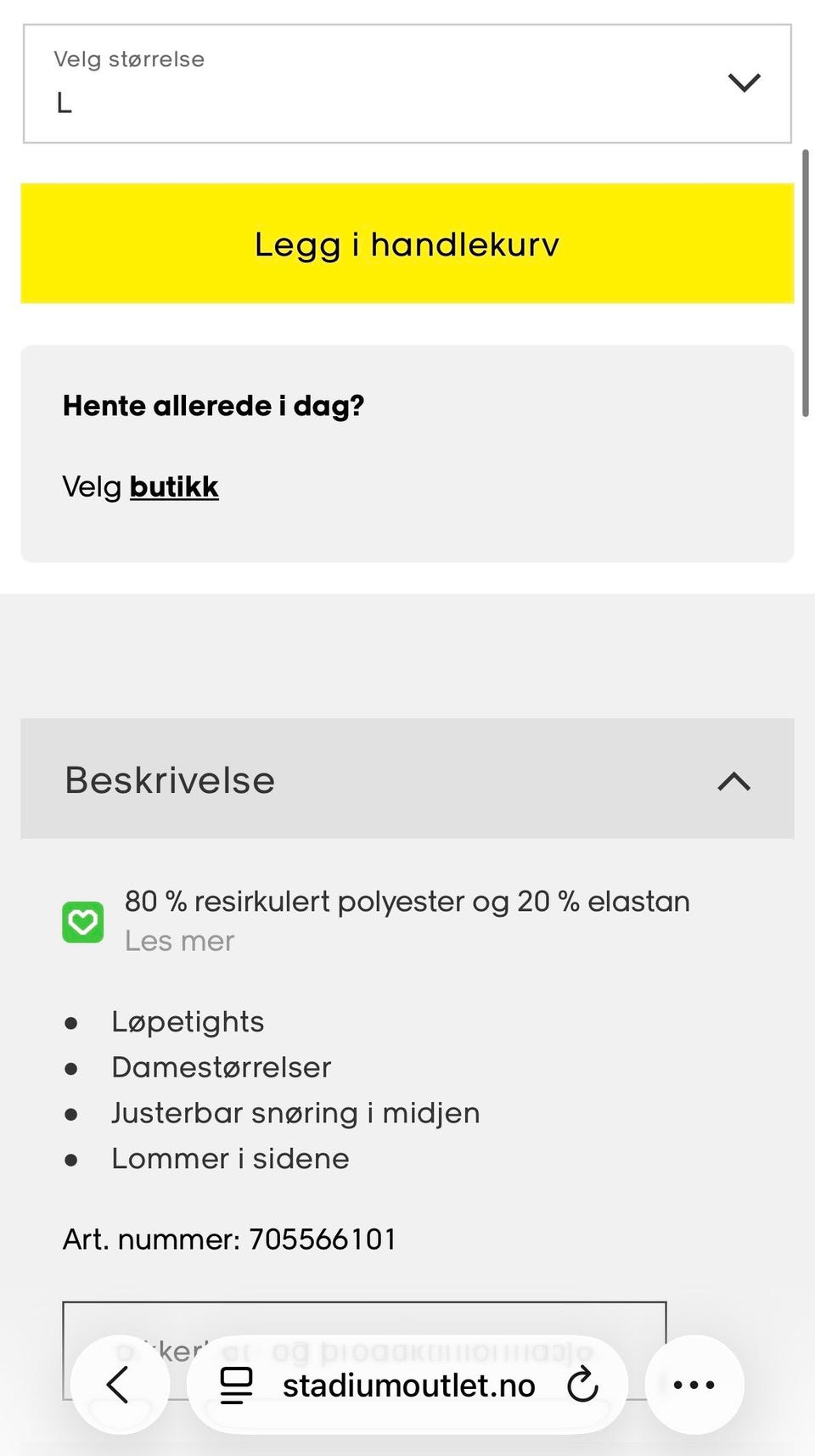Image resolution: width=815 pixels, height=1456 pixels.
Task: Open the size selection chevron
Action: (743, 82)
